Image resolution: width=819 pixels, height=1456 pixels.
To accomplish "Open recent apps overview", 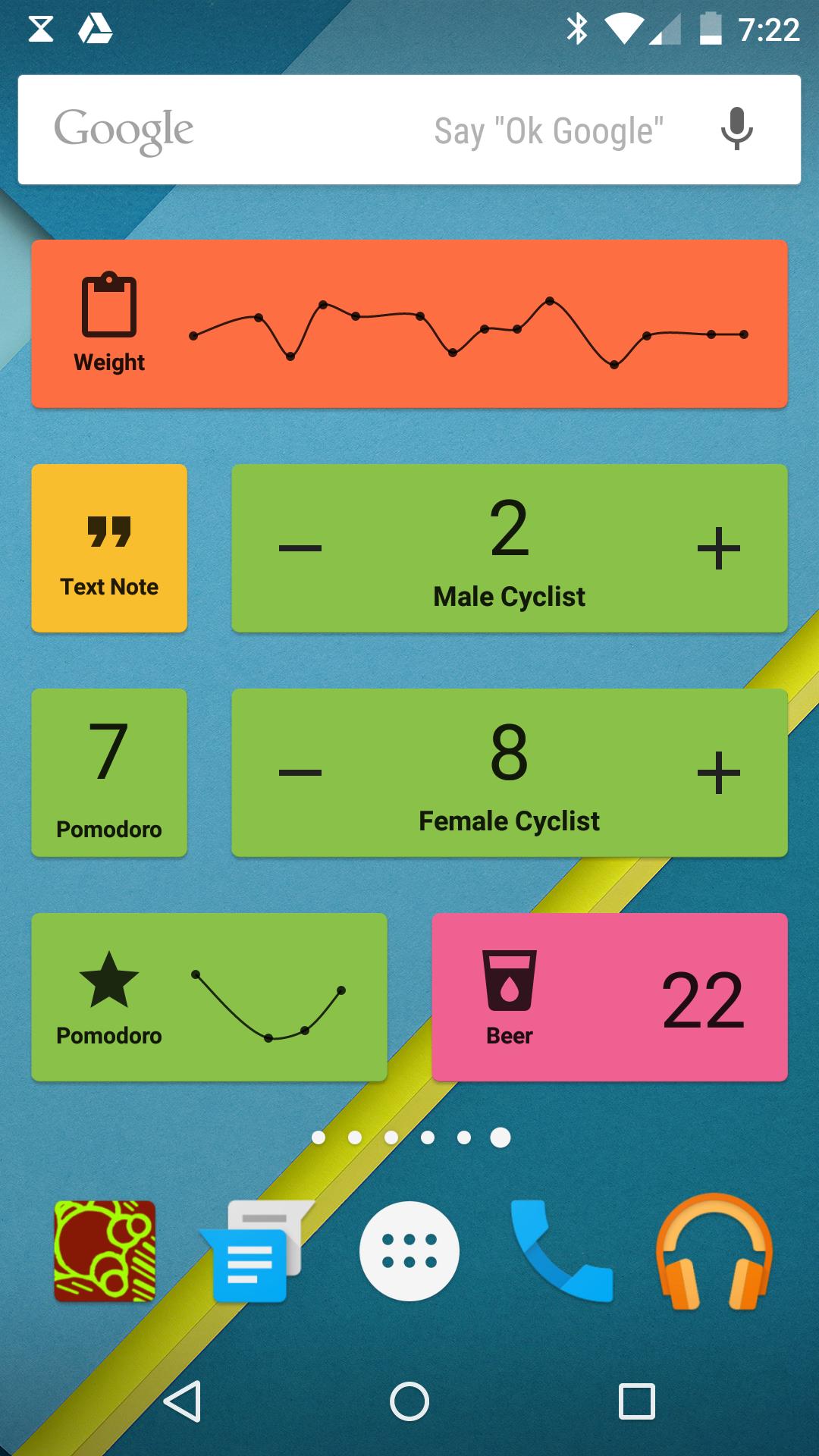I will pos(636,1401).
